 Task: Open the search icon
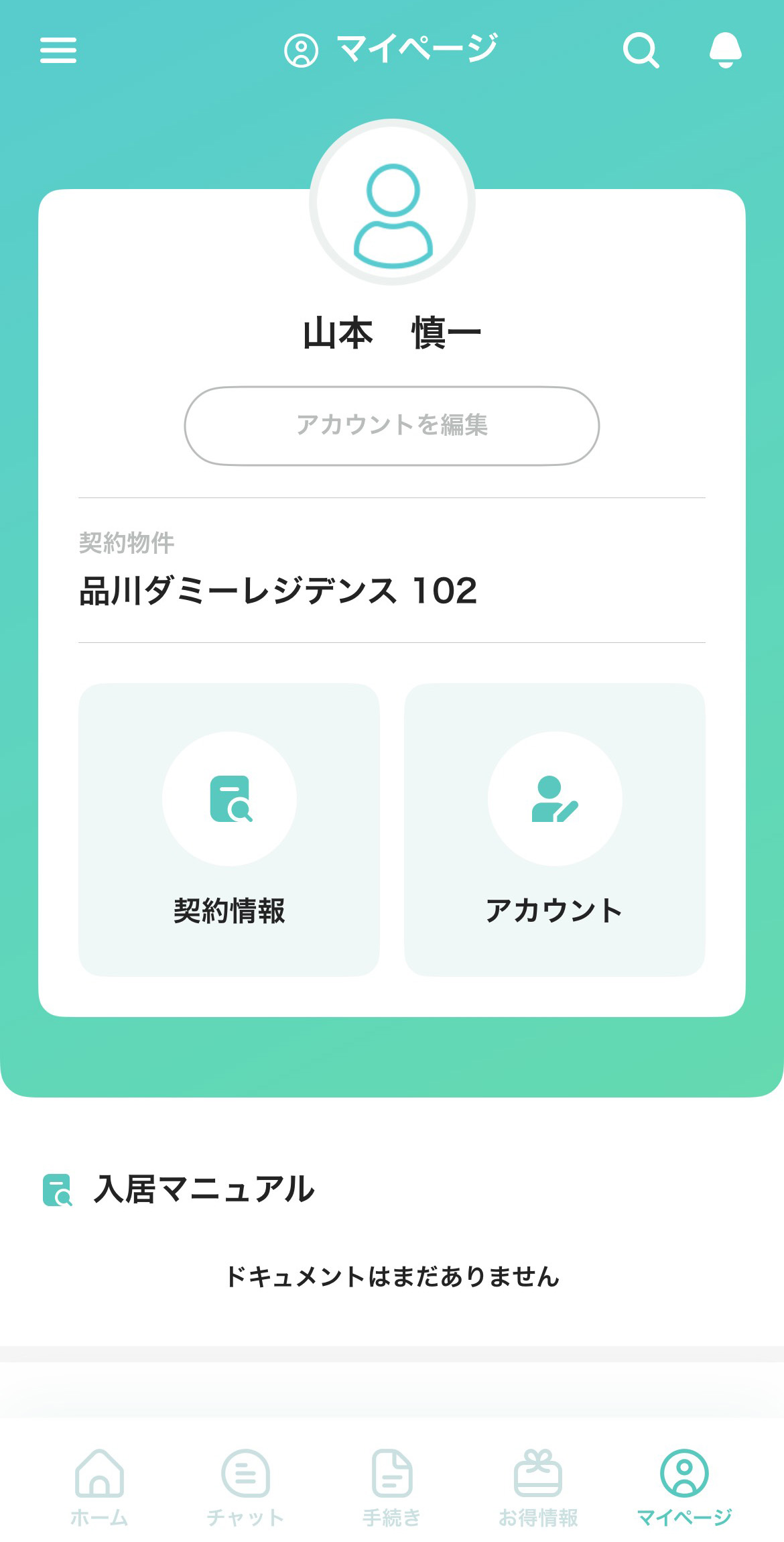[641, 50]
